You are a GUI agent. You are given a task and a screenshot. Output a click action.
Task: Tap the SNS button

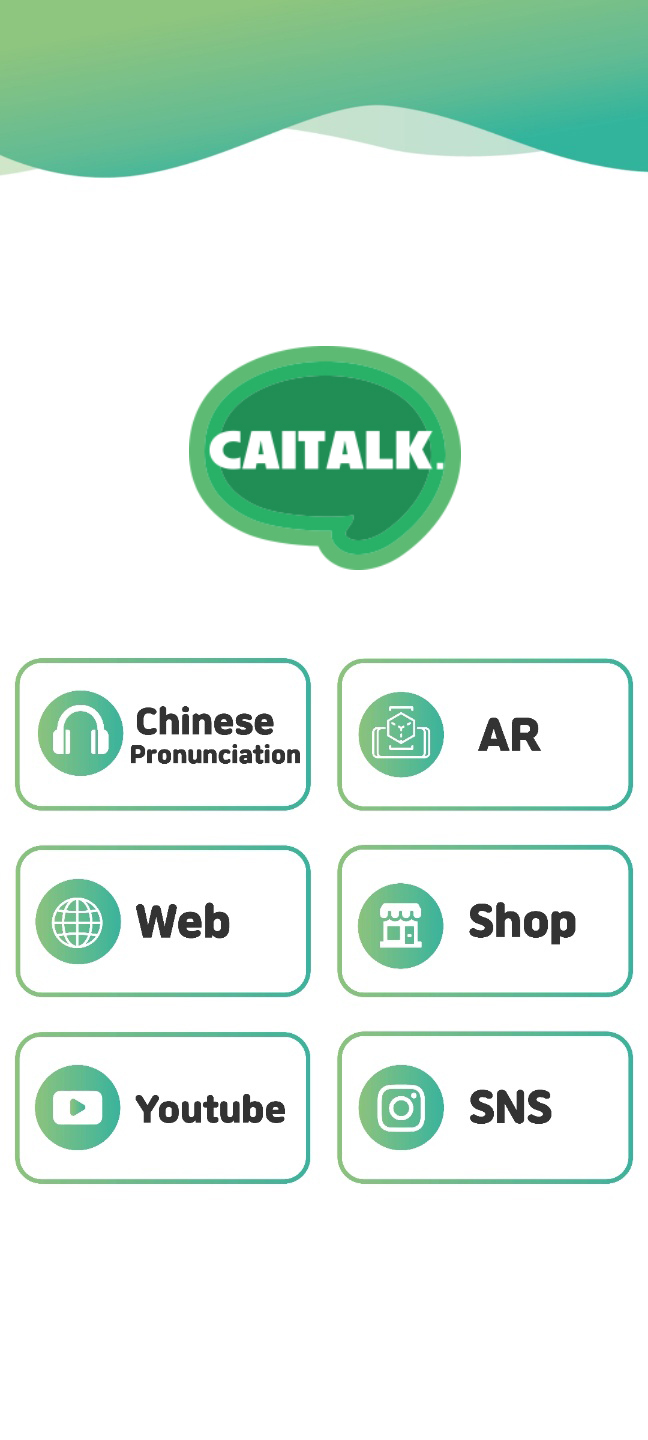(x=485, y=1107)
